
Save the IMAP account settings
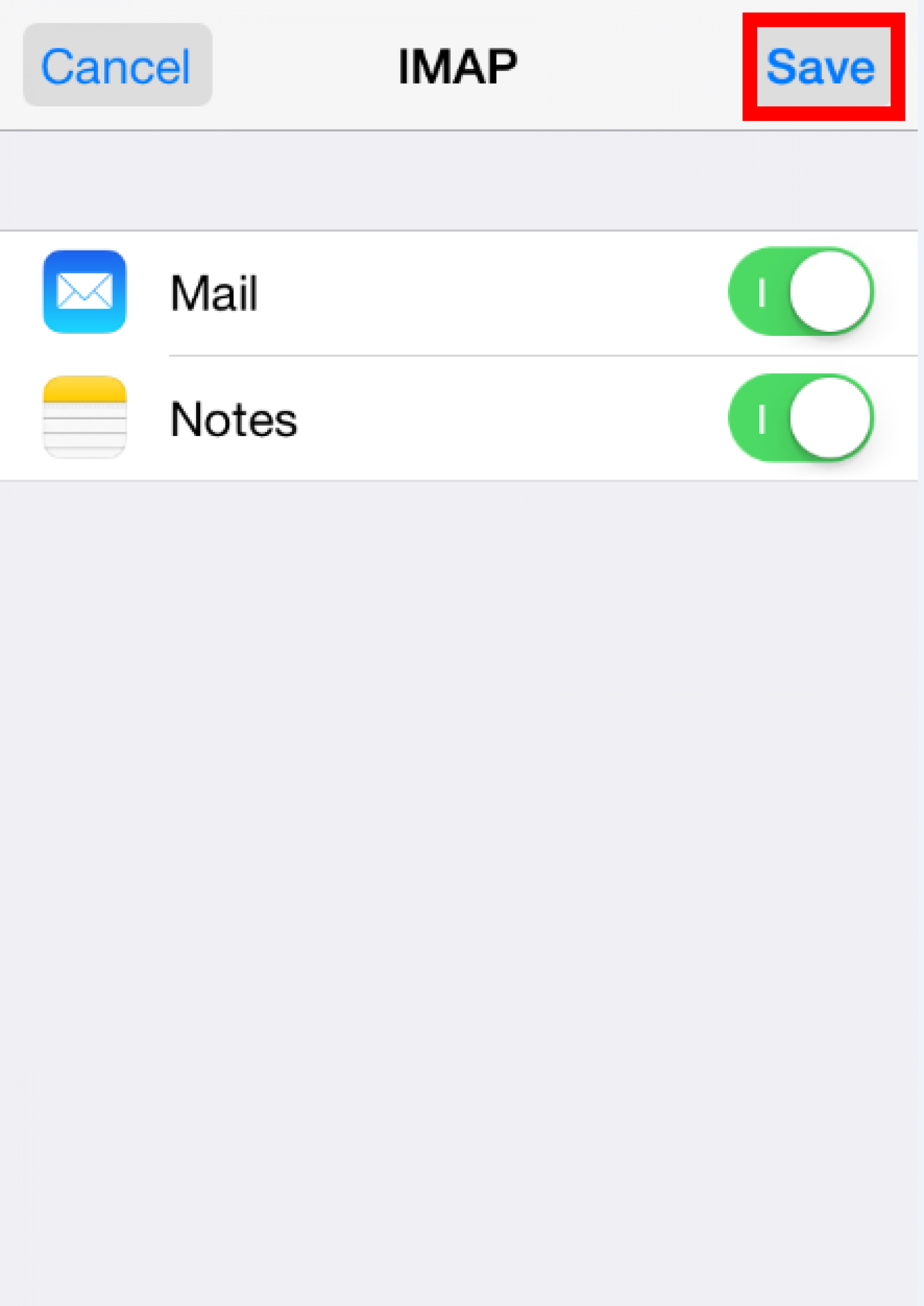pos(822,67)
